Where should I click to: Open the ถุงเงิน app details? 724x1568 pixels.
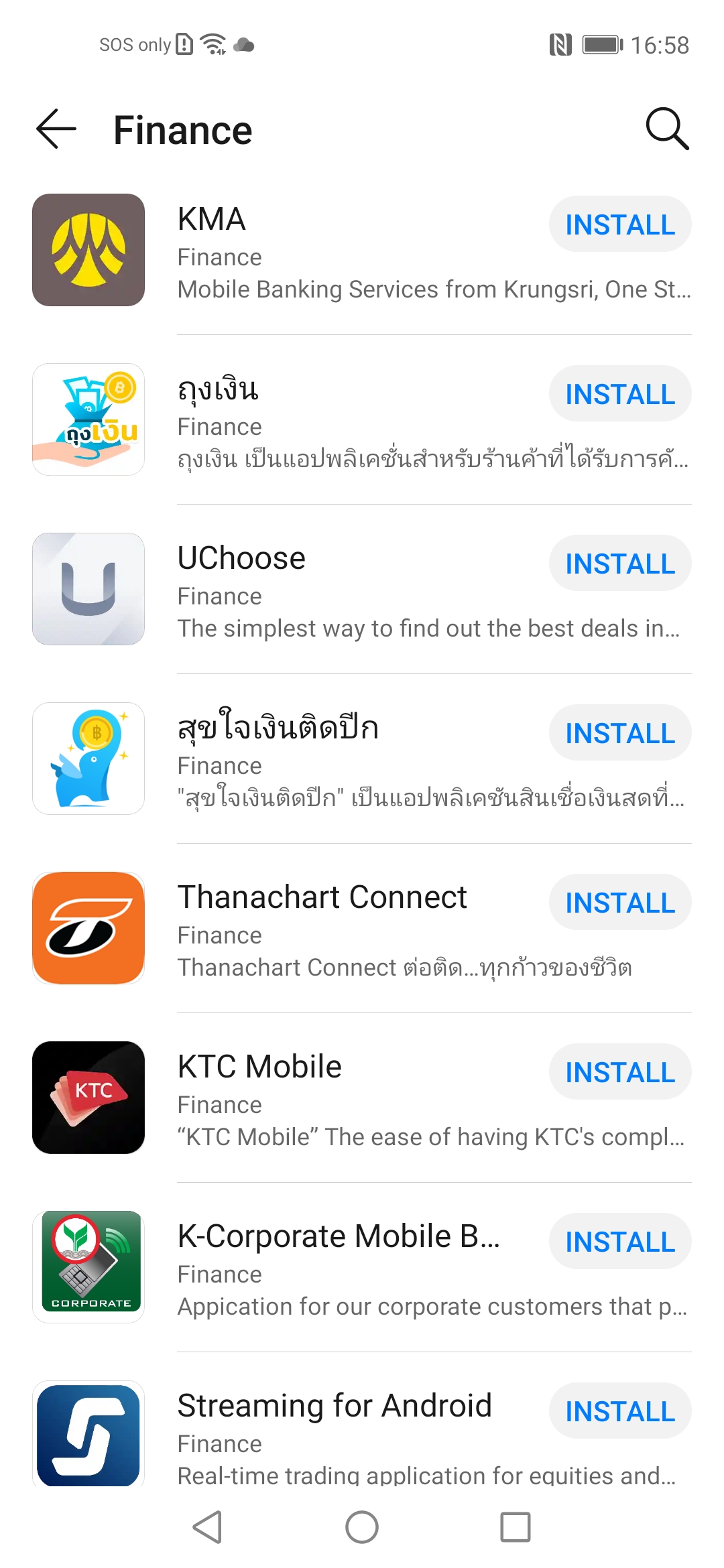click(349, 423)
